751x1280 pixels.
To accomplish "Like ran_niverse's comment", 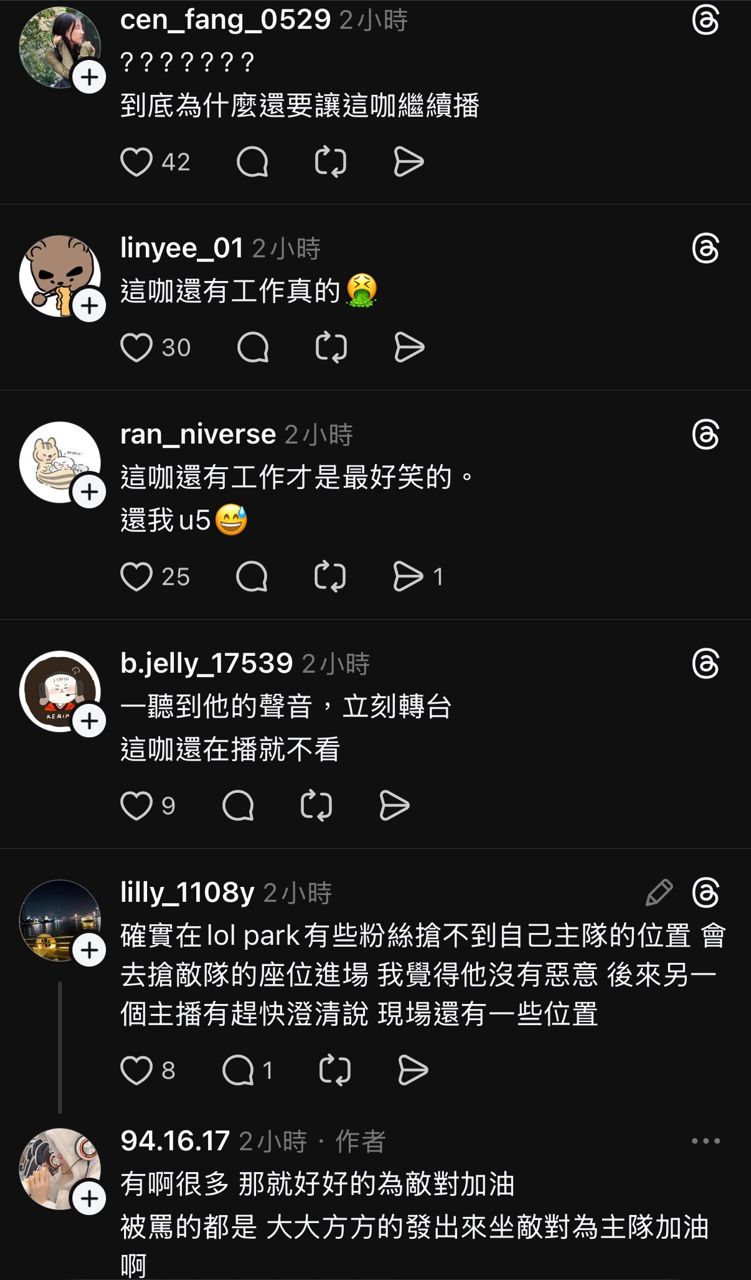I will click(136, 576).
